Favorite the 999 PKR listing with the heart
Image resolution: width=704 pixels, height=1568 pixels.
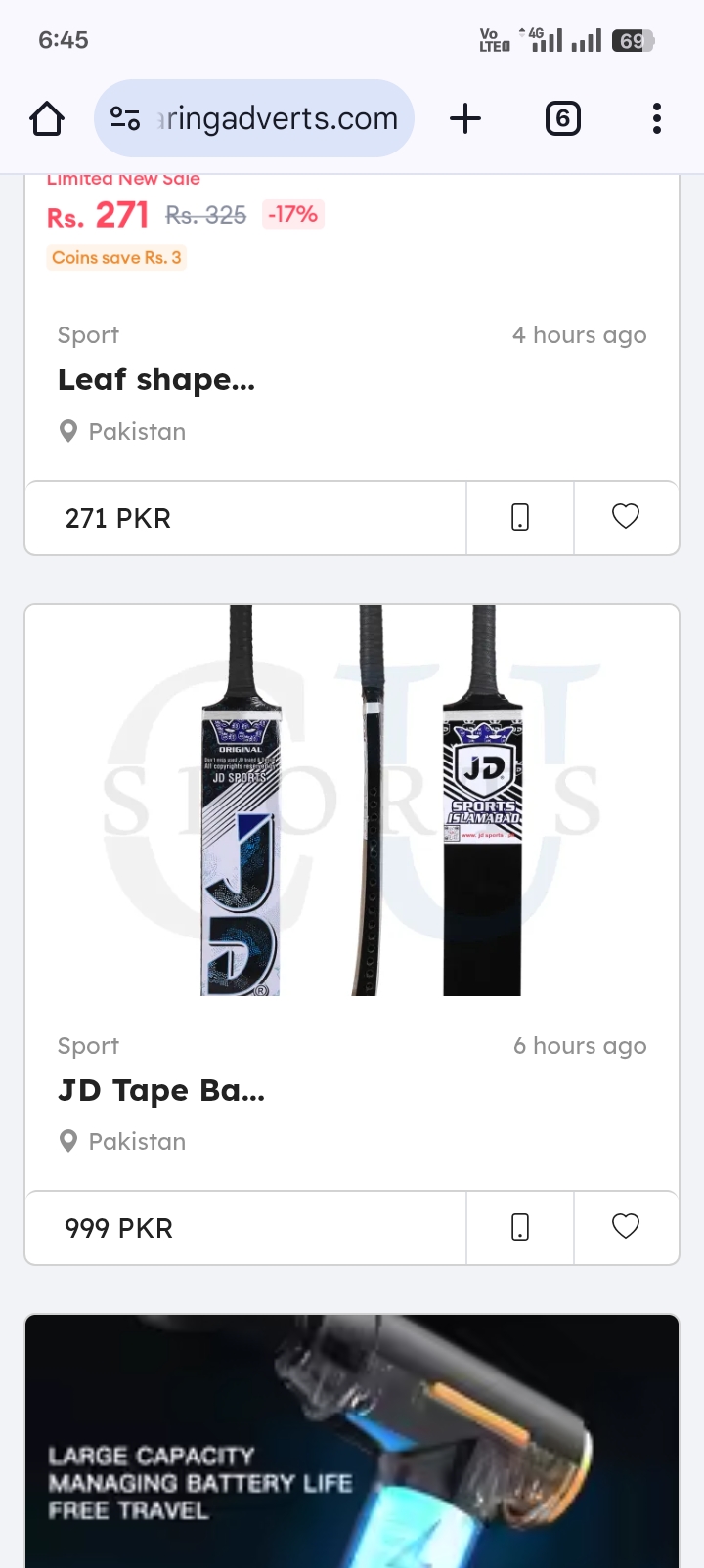tap(626, 1227)
